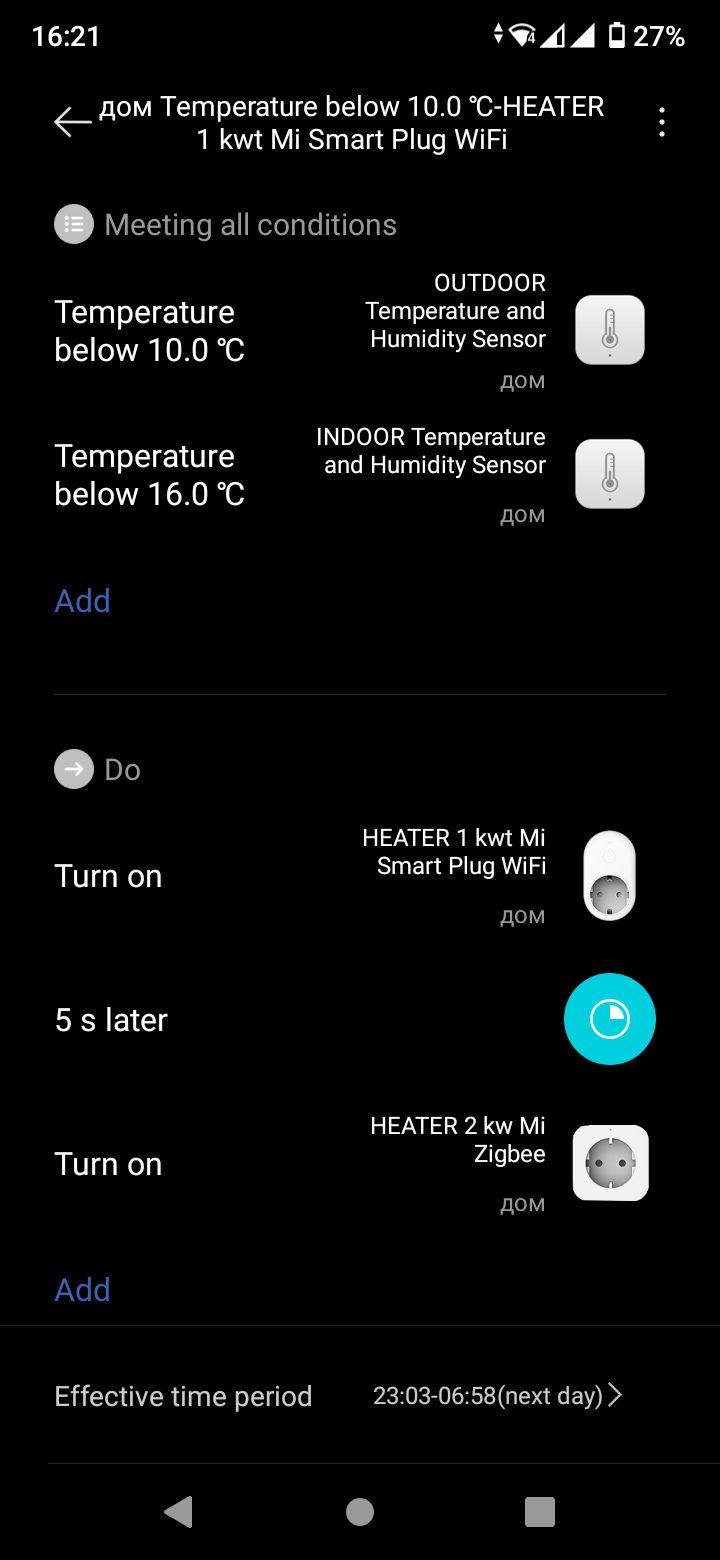This screenshot has height=1560, width=720.
Task: Add a new condition under Meeting all conditions
Action: tap(82, 601)
